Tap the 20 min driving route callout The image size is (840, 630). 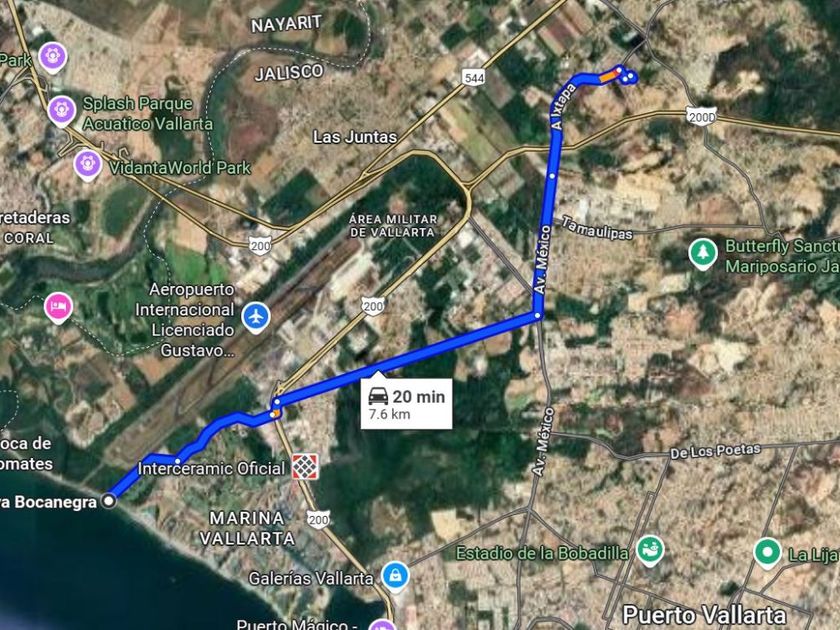pos(406,403)
